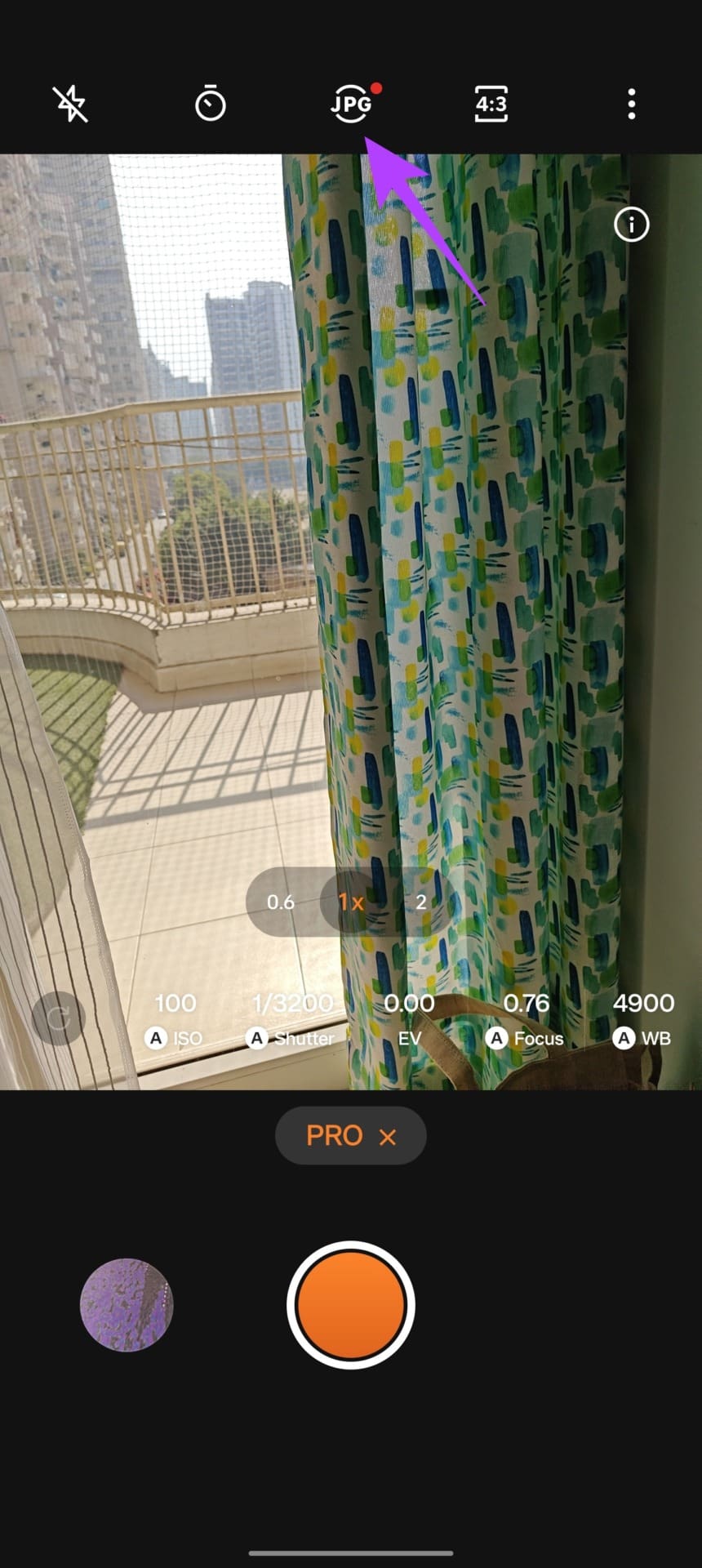
Task: Tap the info icon on the viewfinder
Action: click(x=631, y=224)
